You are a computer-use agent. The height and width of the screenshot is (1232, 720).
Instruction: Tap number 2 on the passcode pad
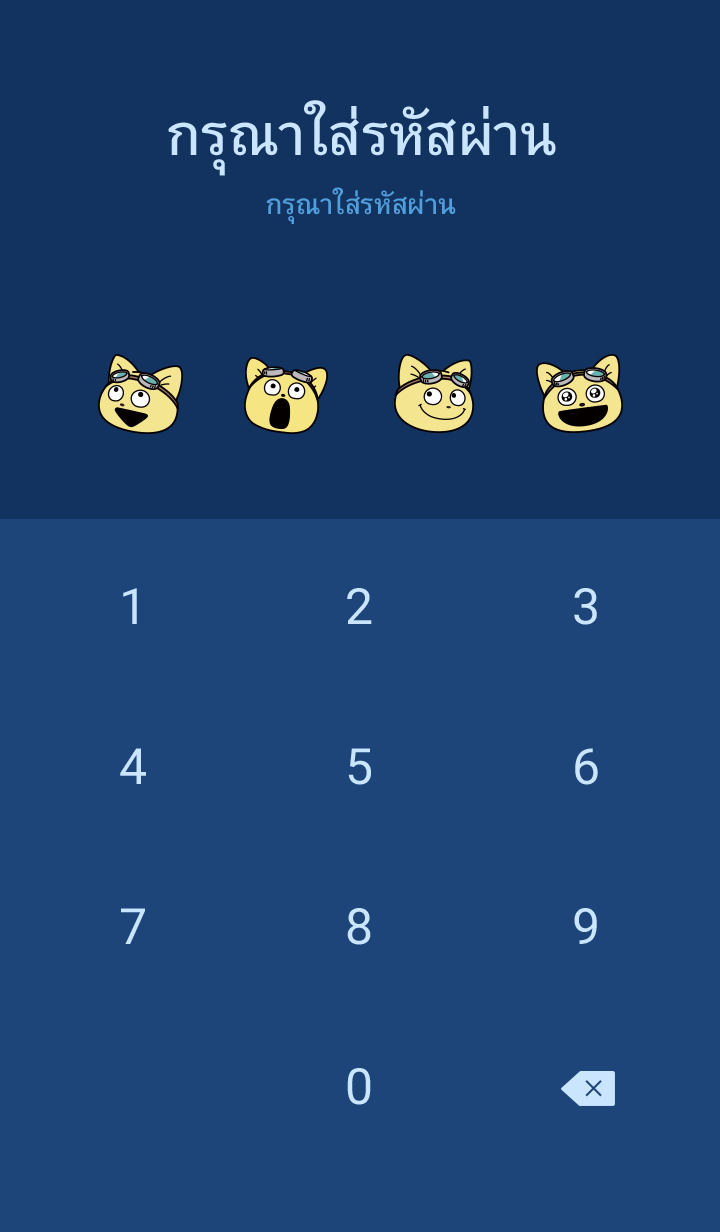359,607
